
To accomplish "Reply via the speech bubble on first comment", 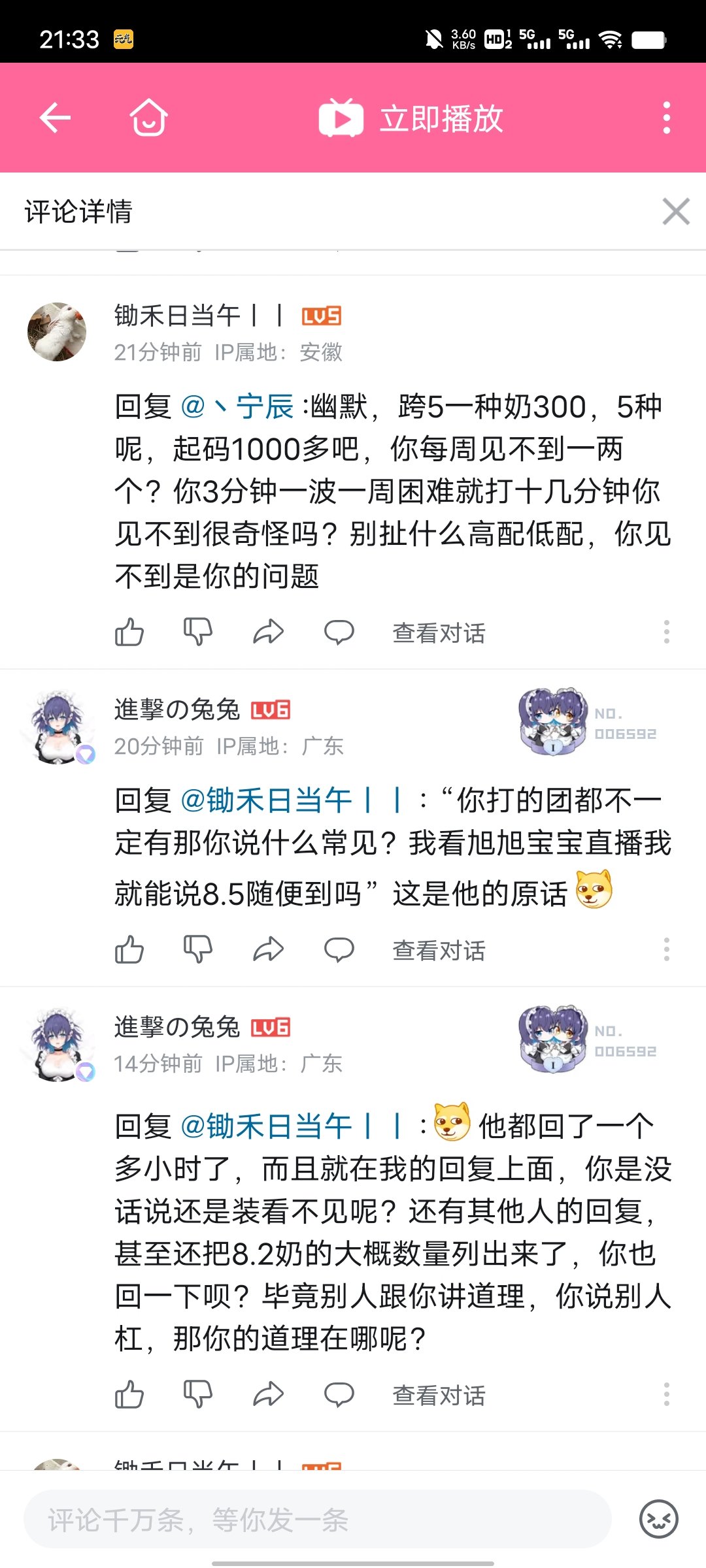I will pos(339,632).
